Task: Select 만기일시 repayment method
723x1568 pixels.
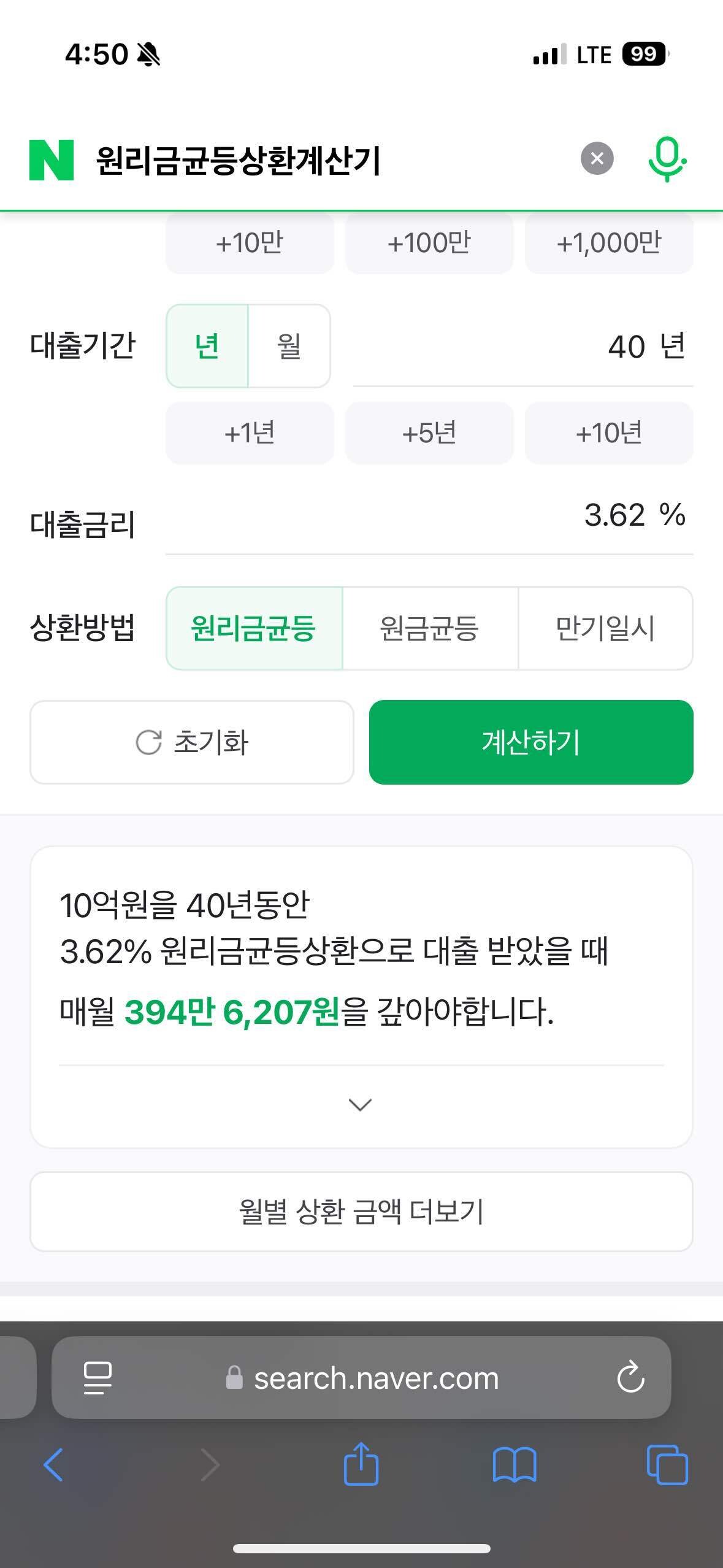Action: pyautogui.click(x=605, y=627)
